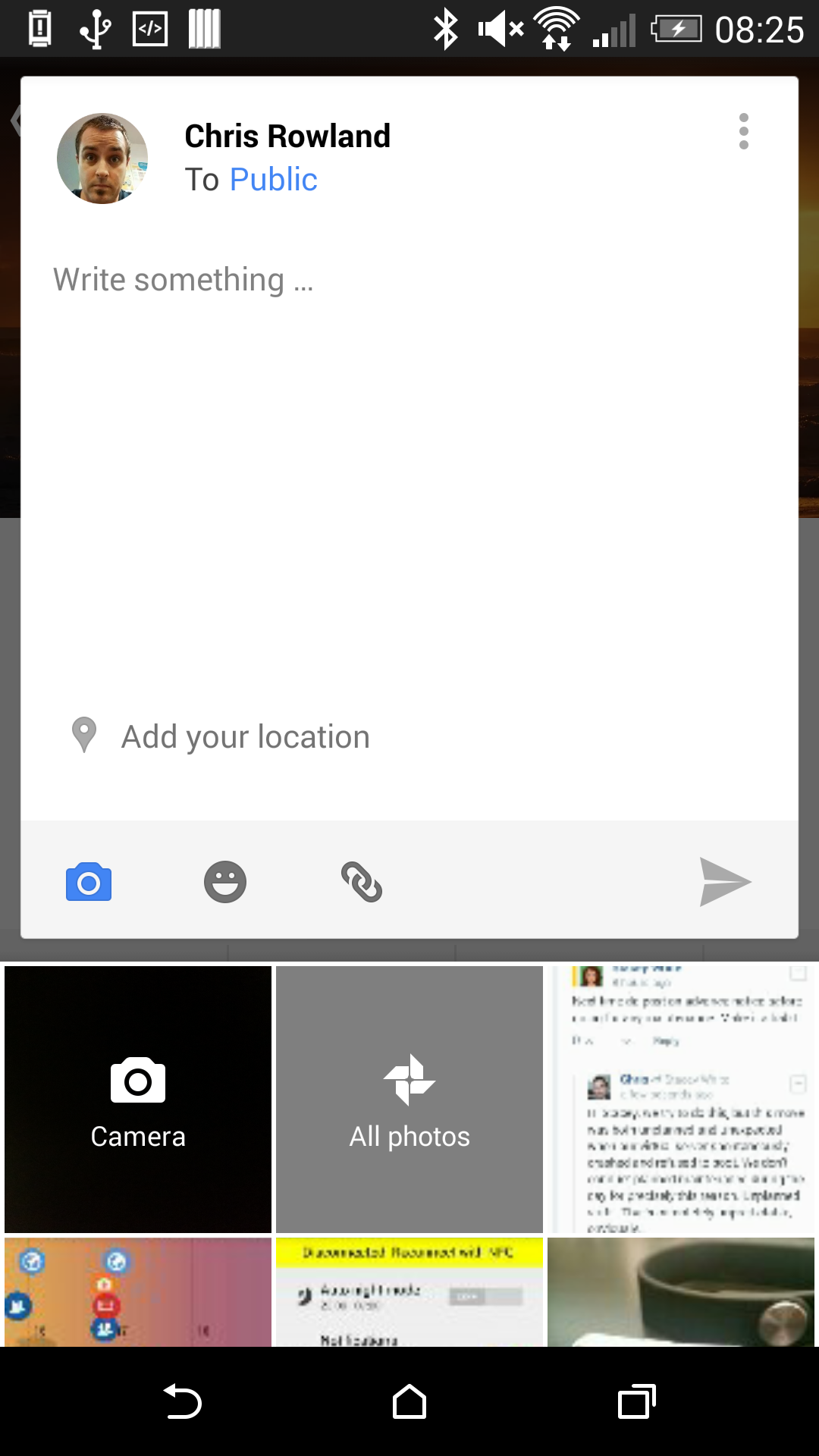Tap Chris Rowland's profile picture
Viewport: 819px width, 1456px height.
[102, 158]
